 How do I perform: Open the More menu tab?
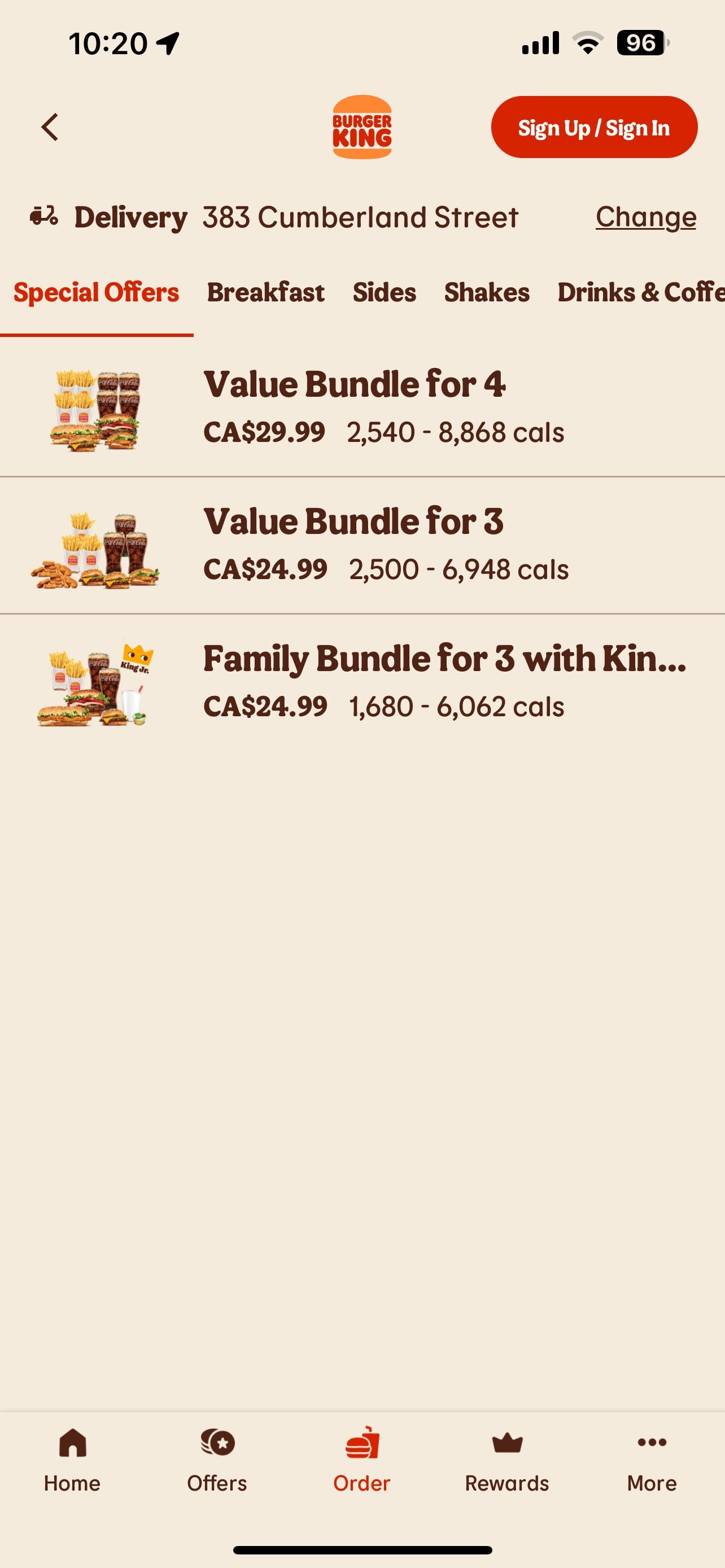(652, 1461)
